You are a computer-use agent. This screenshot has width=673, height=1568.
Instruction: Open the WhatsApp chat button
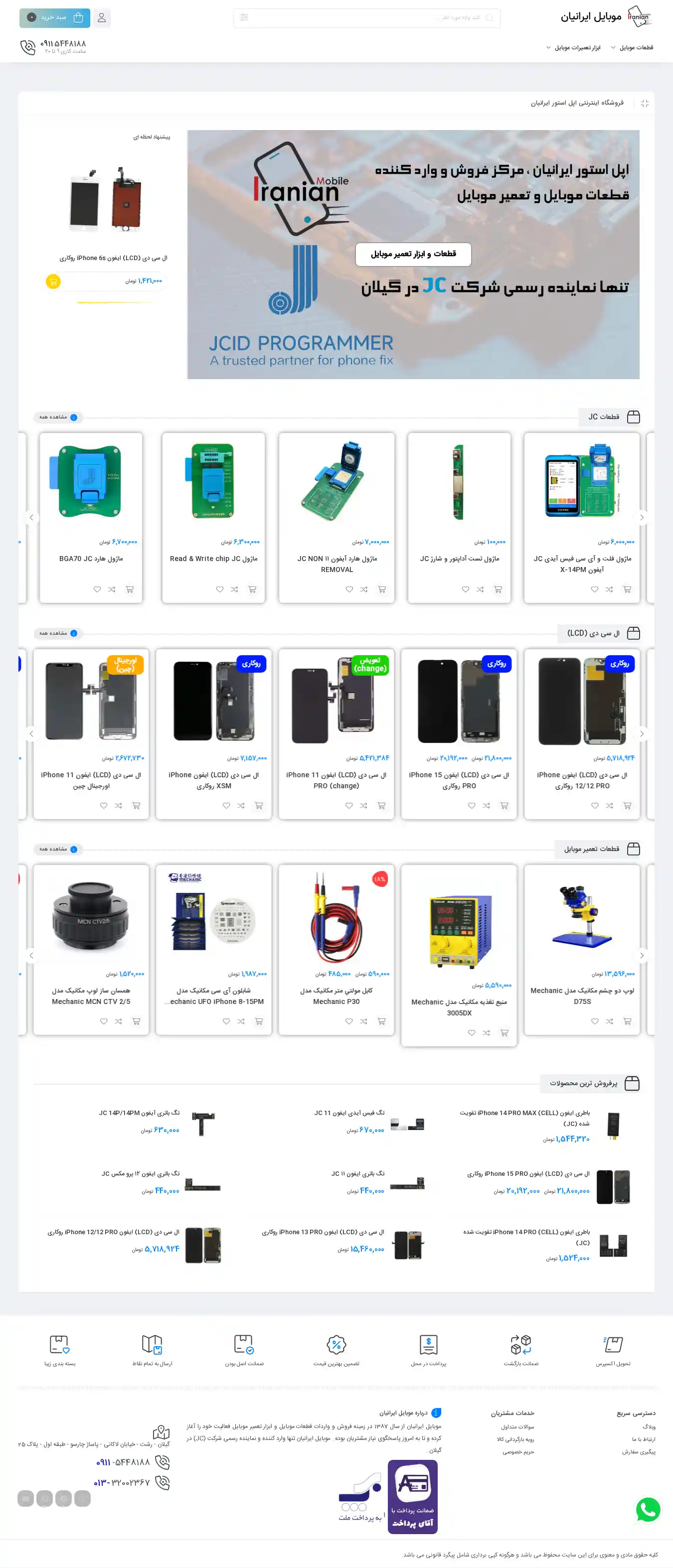click(x=648, y=1510)
